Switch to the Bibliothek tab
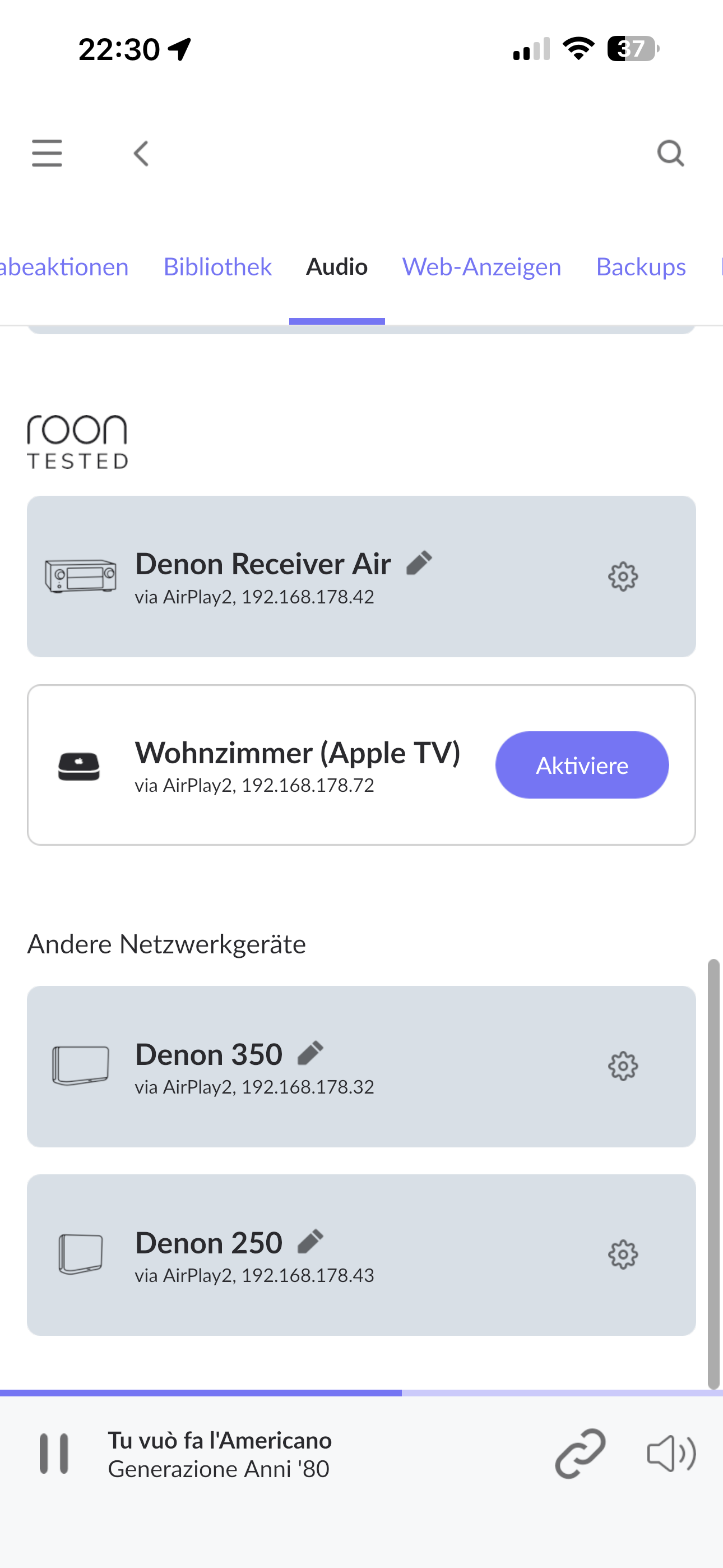This screenshot has width=723, height=1568. [217, 266]
